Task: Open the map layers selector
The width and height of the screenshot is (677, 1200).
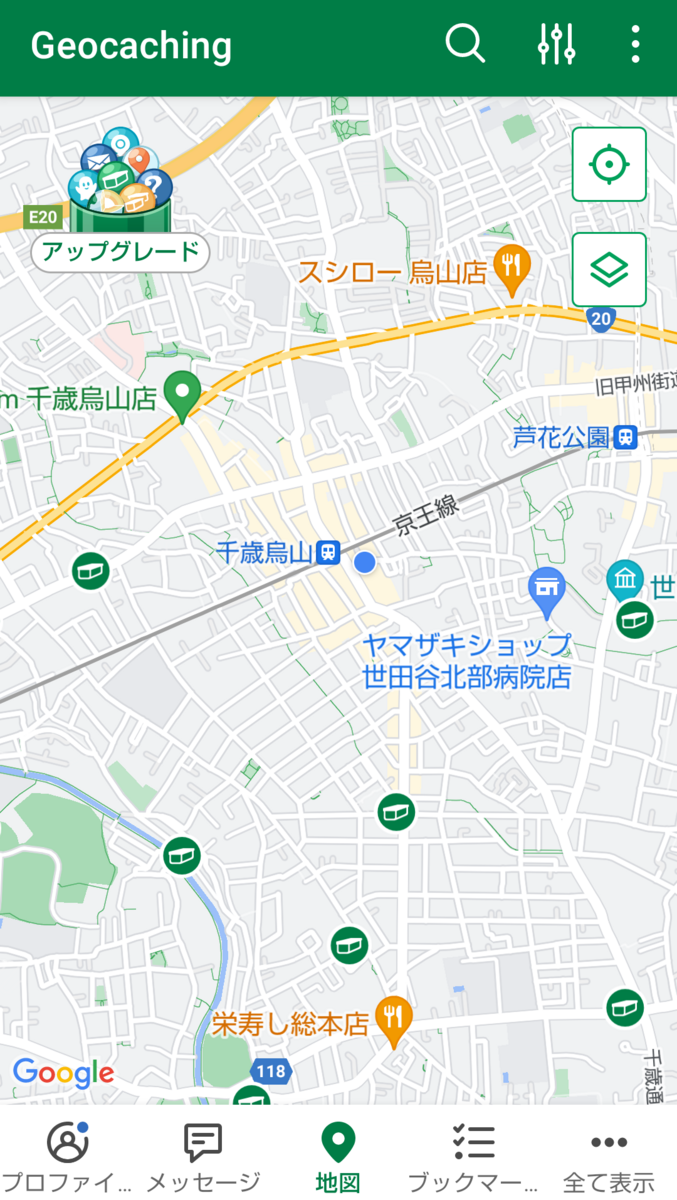Action: (x=609, y=270)
